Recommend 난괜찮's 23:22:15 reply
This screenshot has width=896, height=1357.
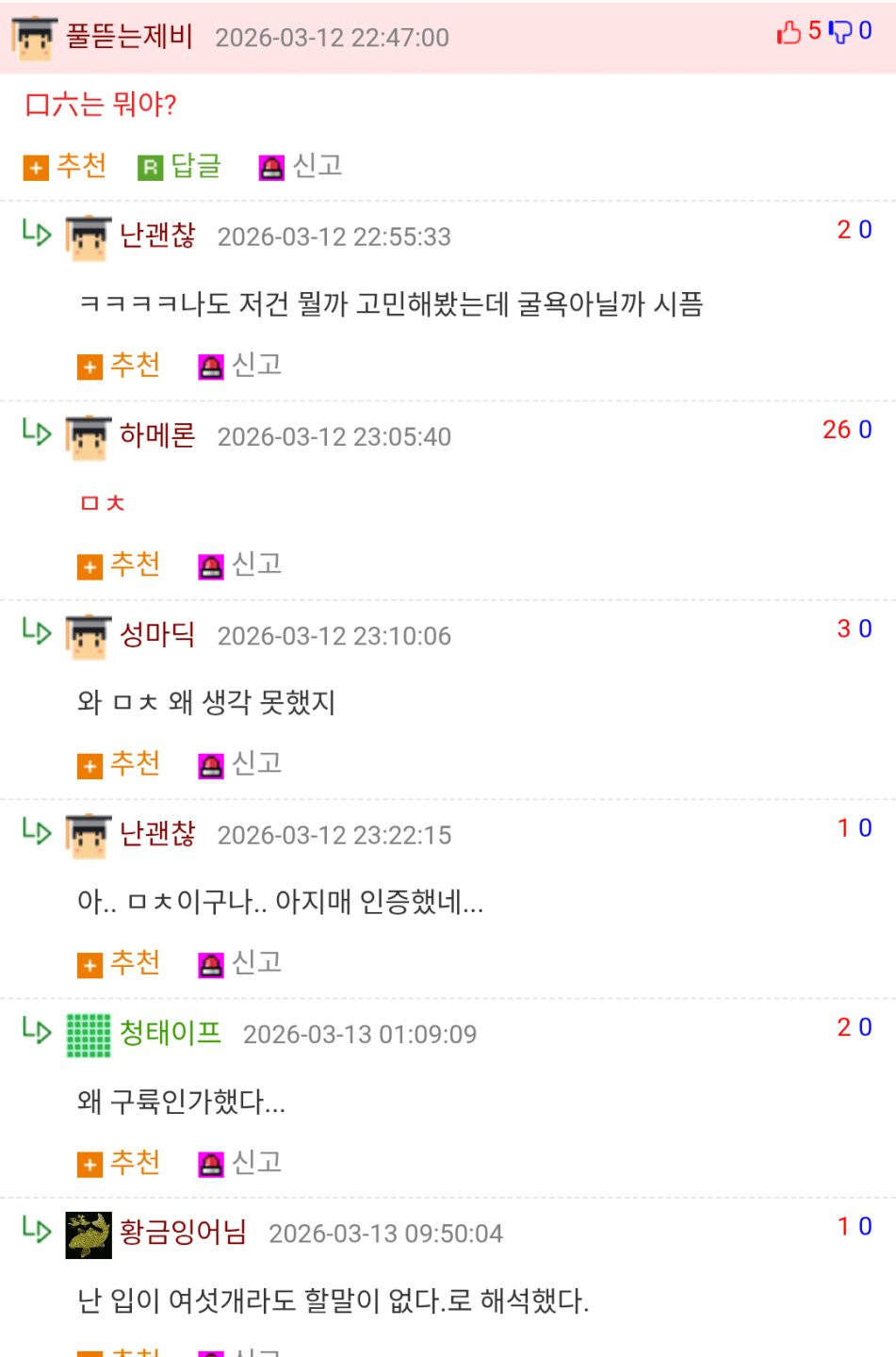tap(119, 964)
